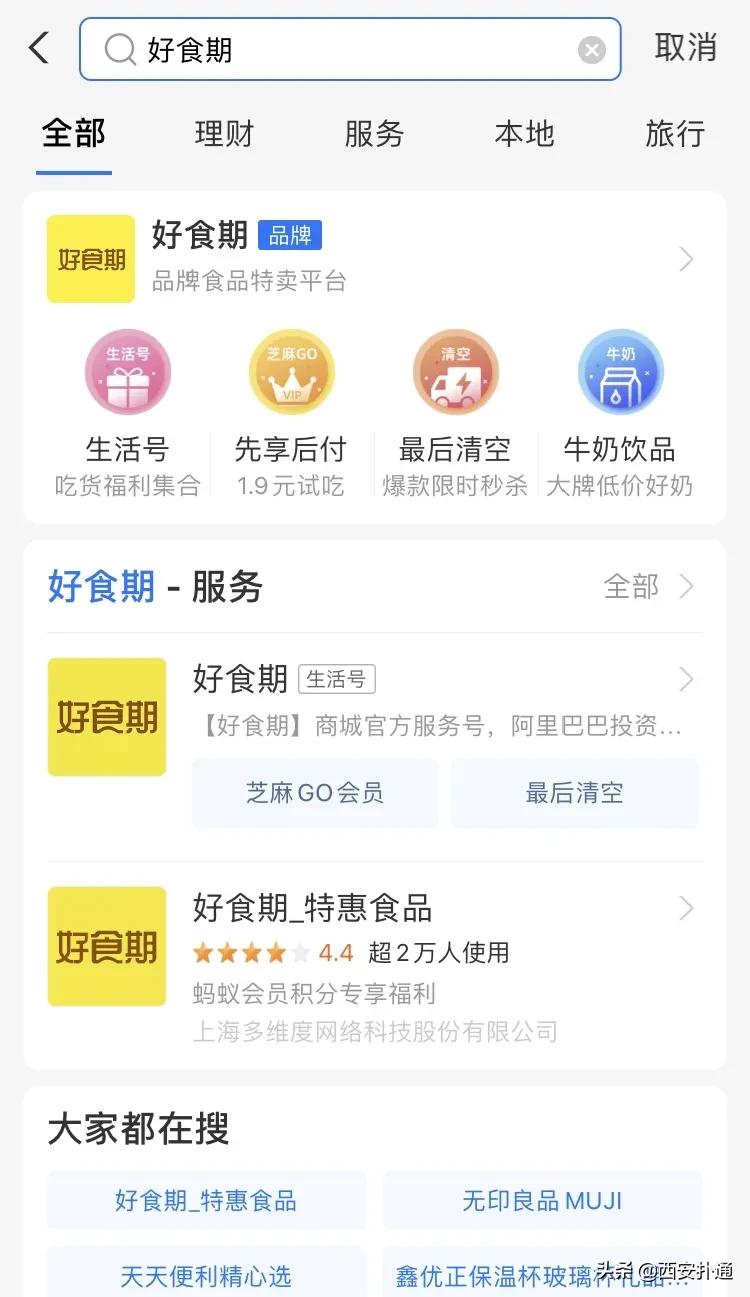This screenshot has width=750, height=1297.
Task: Open the 好食期 life account logo
Action: point(106,717)
